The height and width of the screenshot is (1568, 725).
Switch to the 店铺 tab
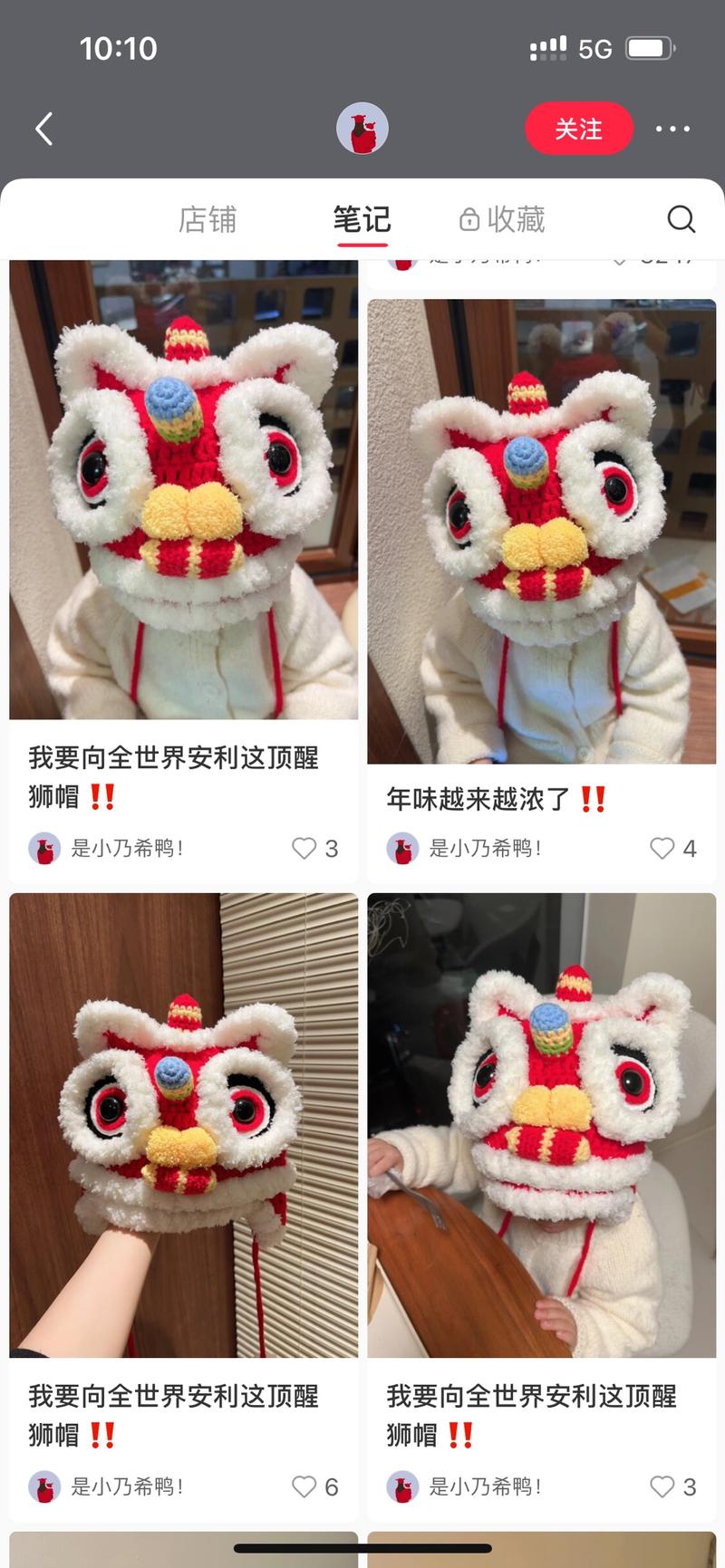point(208,219)
